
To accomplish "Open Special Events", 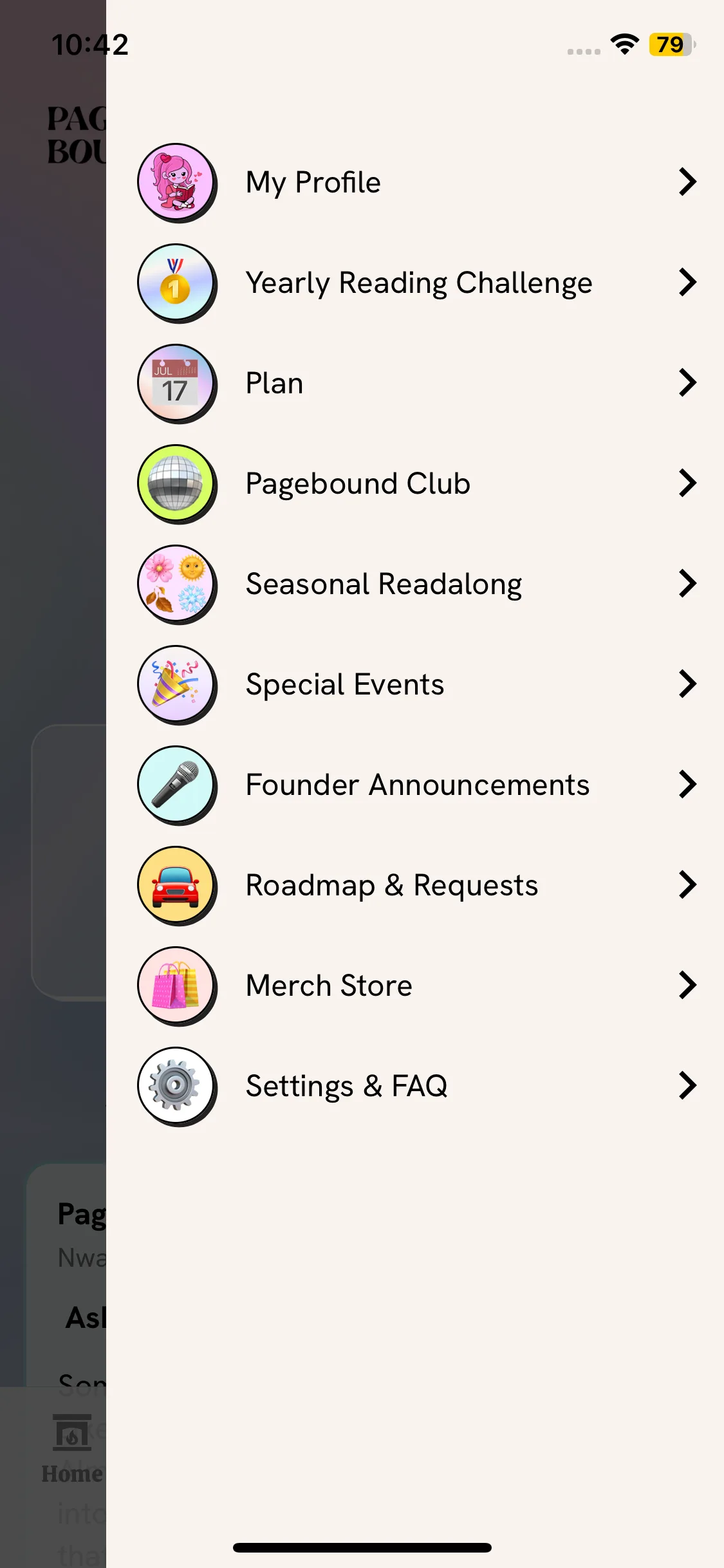I will [x=345, y=685].
